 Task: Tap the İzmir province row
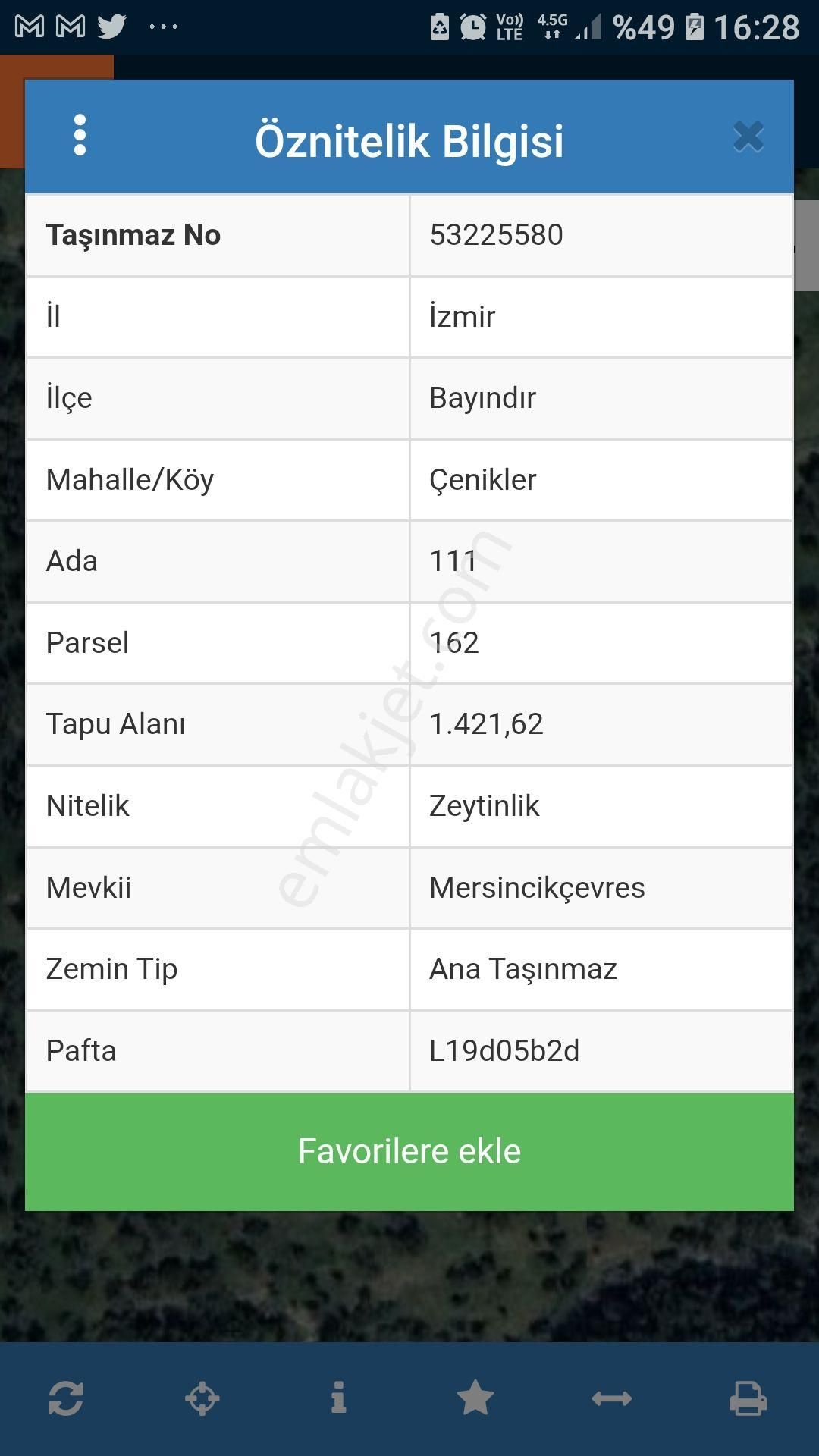click(461, 316)
